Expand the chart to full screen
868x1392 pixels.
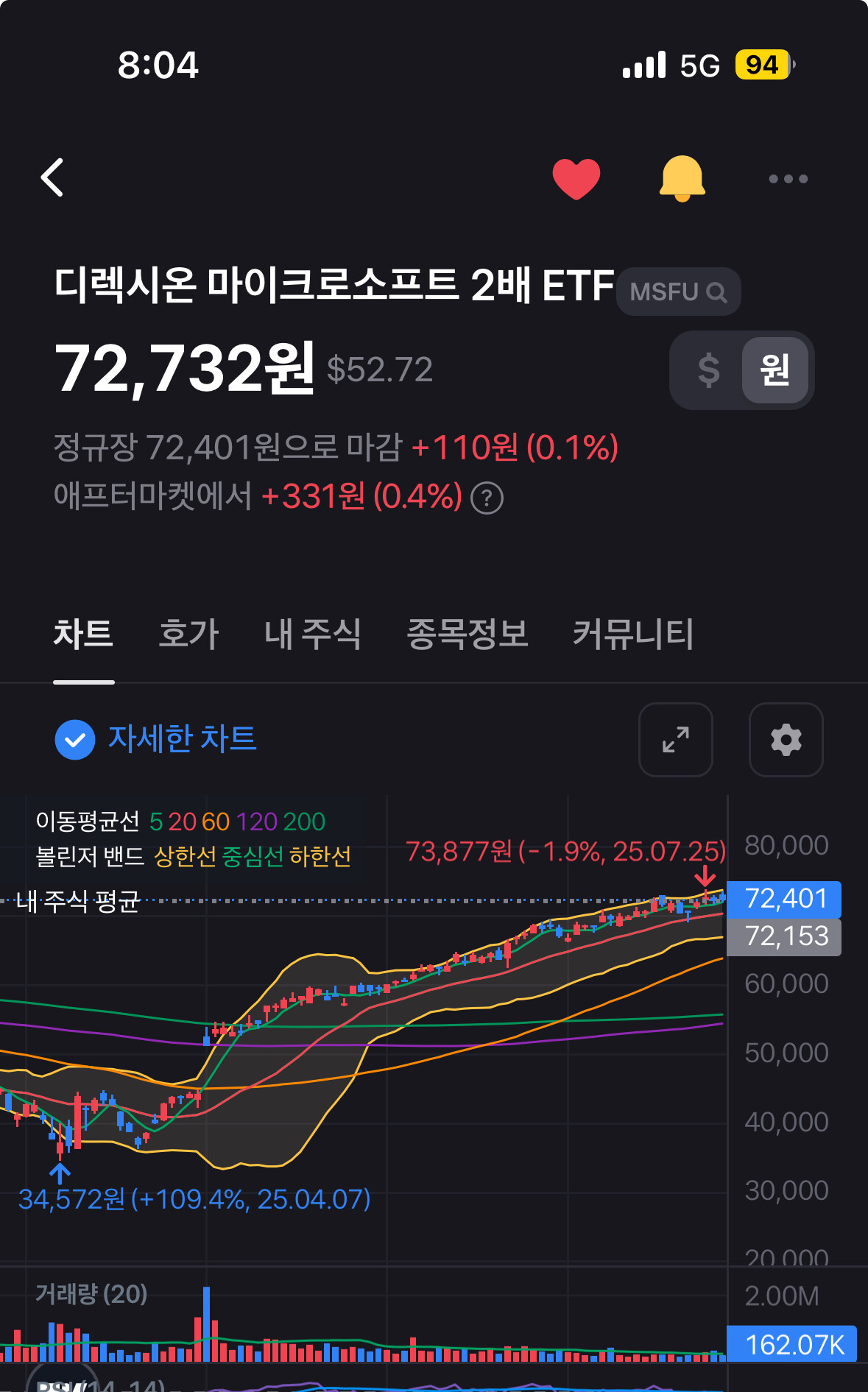675,739
